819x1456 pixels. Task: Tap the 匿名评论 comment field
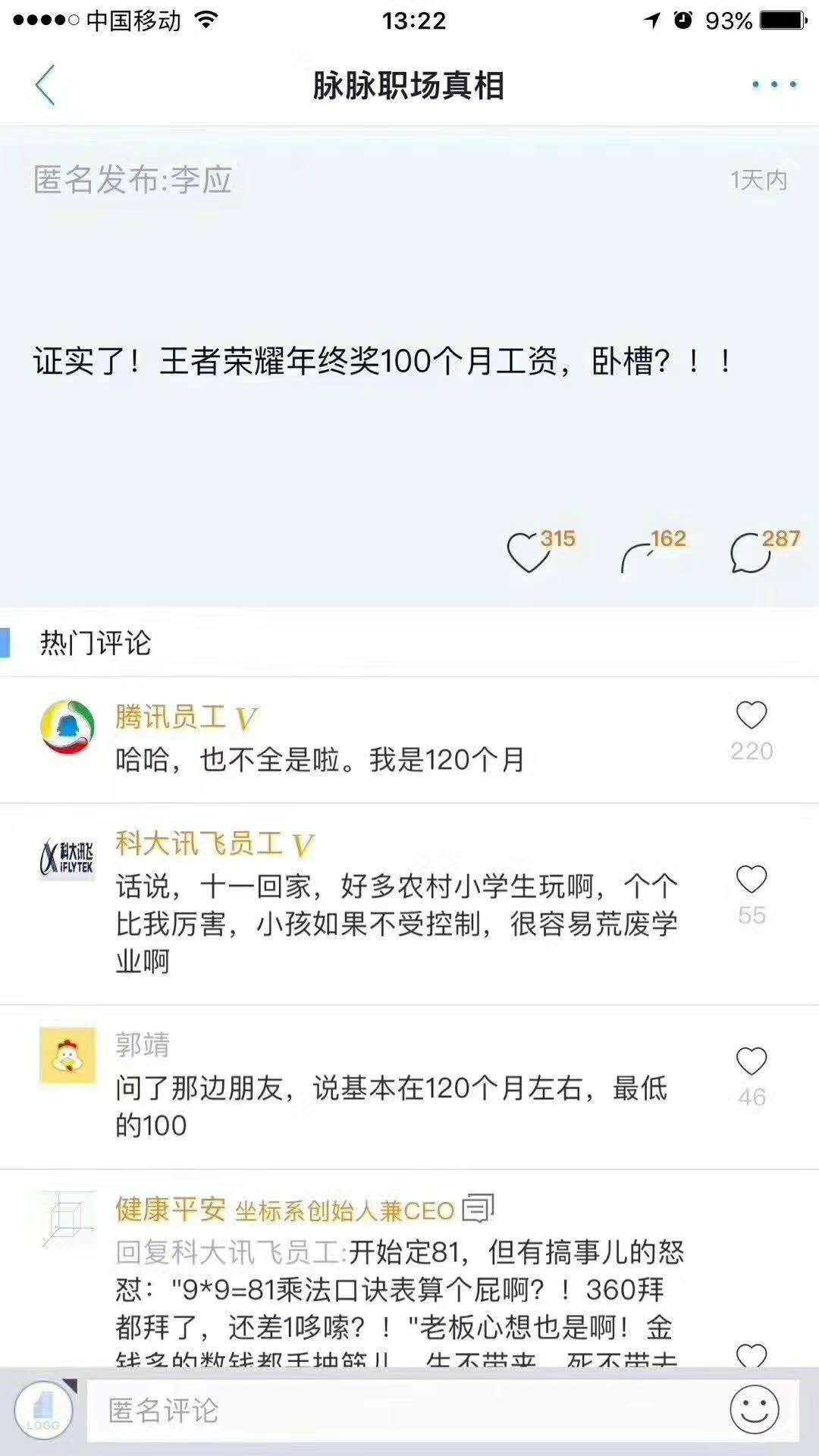tap(402, 1411)
